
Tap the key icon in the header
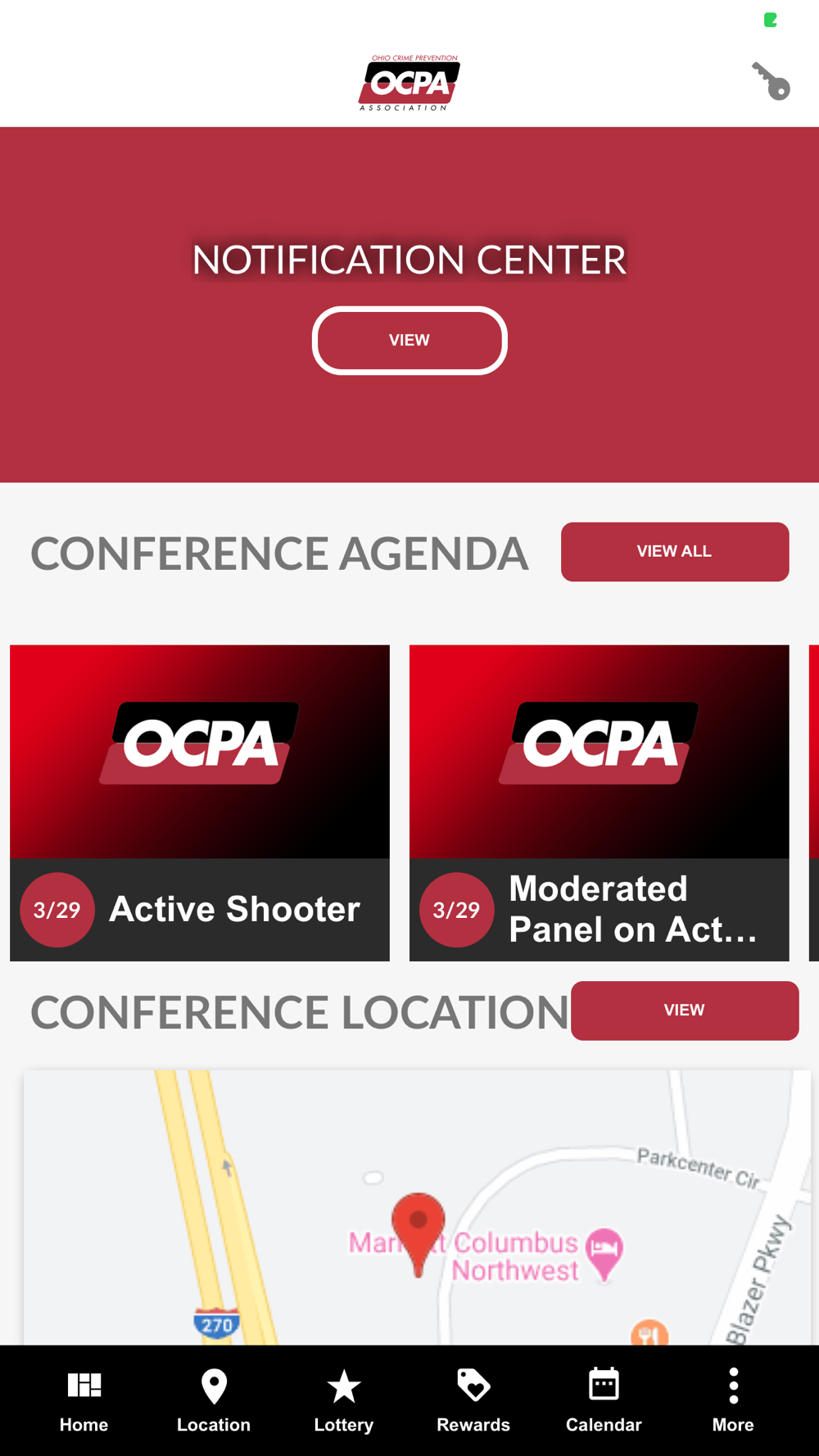coord(771,81)
